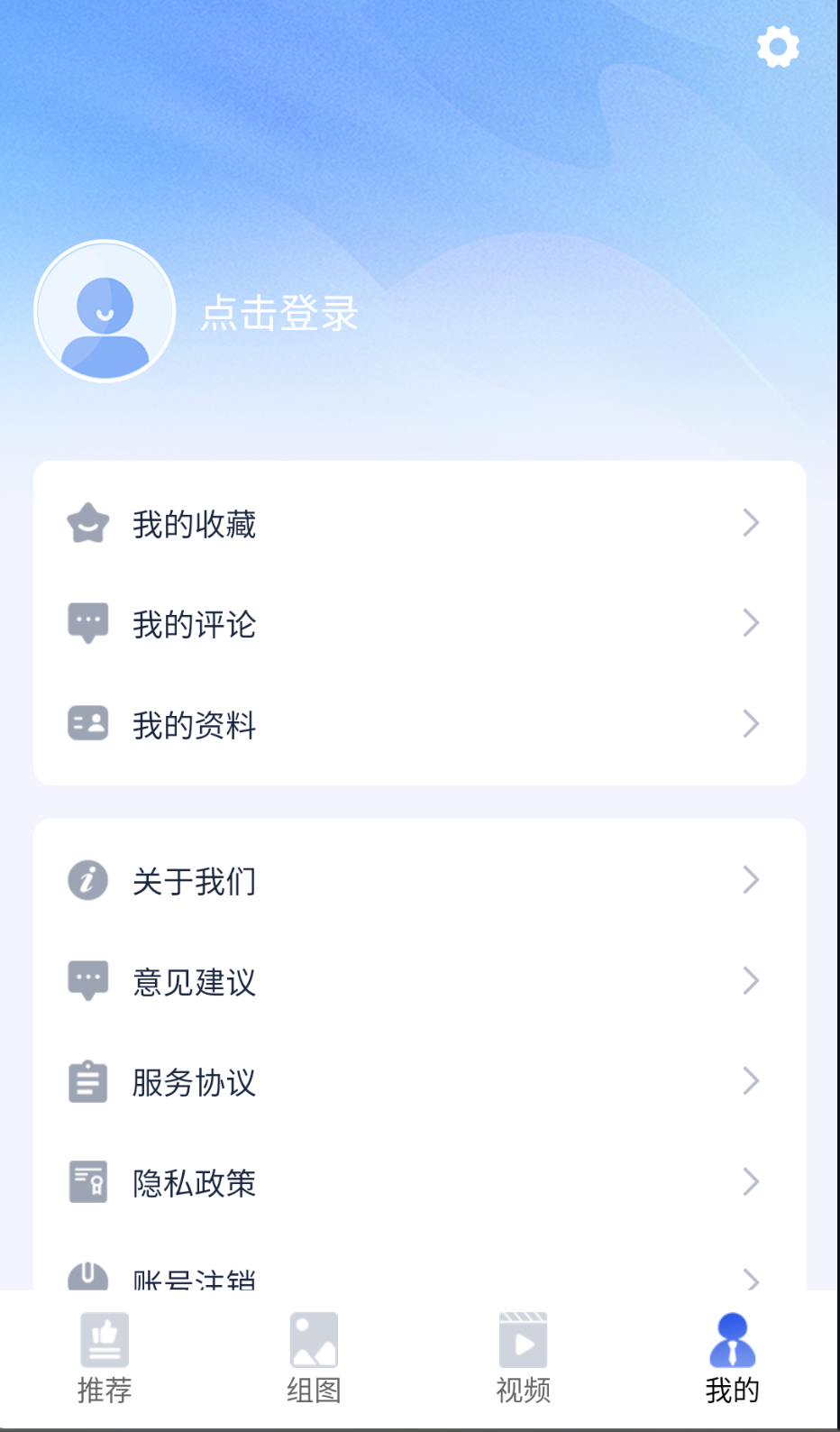Screen dimensions: 840x1432
Task: Click the ID card icon beside 我的资料
Action: 87,722
